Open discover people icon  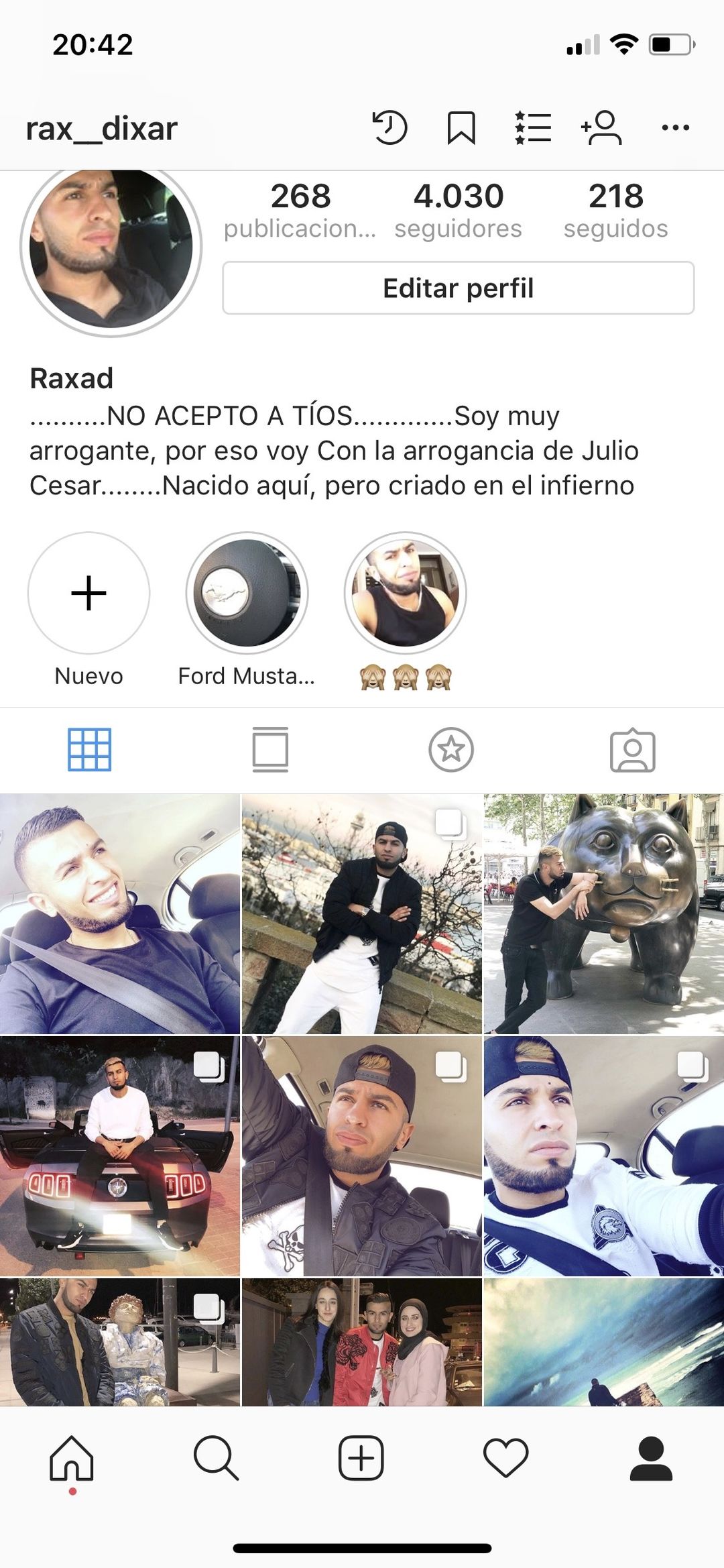[601, 127]
